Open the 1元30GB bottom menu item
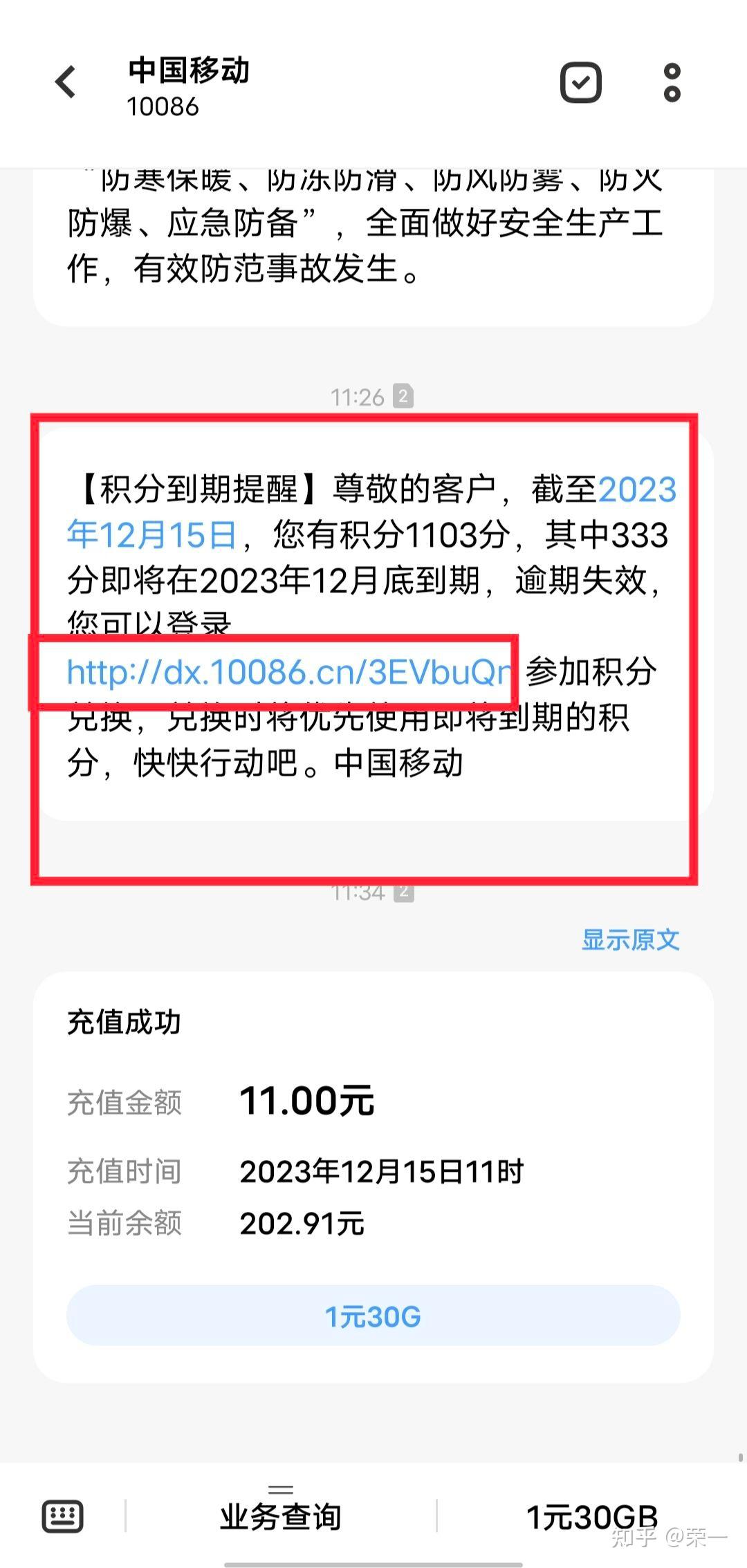Image resolution: width=747 pixels, height=1568 pixels. (x=592, y=1517)
